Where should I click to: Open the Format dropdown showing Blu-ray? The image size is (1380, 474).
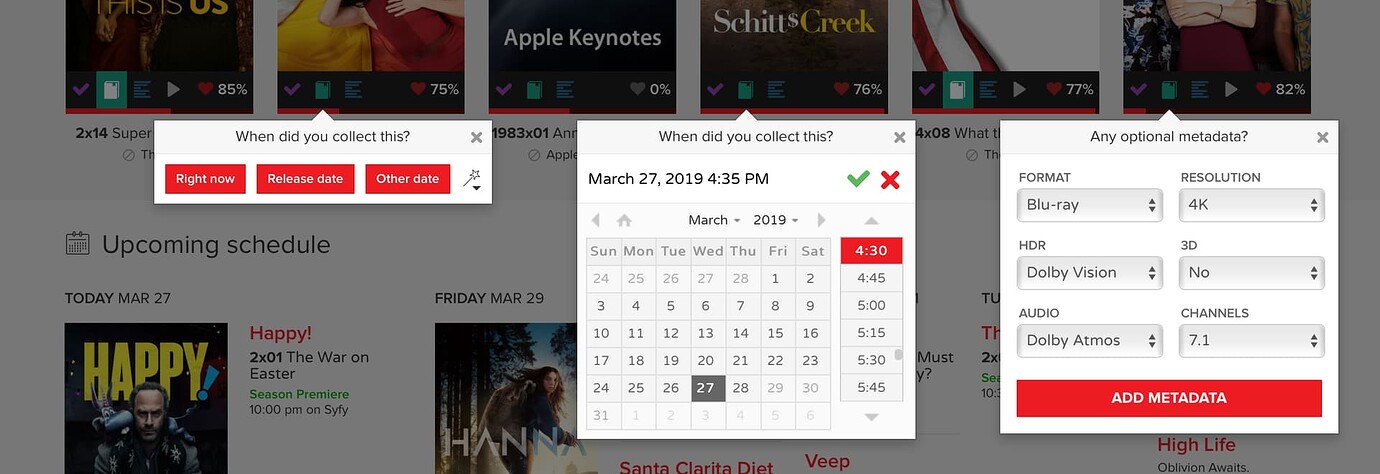(1088, 205)
